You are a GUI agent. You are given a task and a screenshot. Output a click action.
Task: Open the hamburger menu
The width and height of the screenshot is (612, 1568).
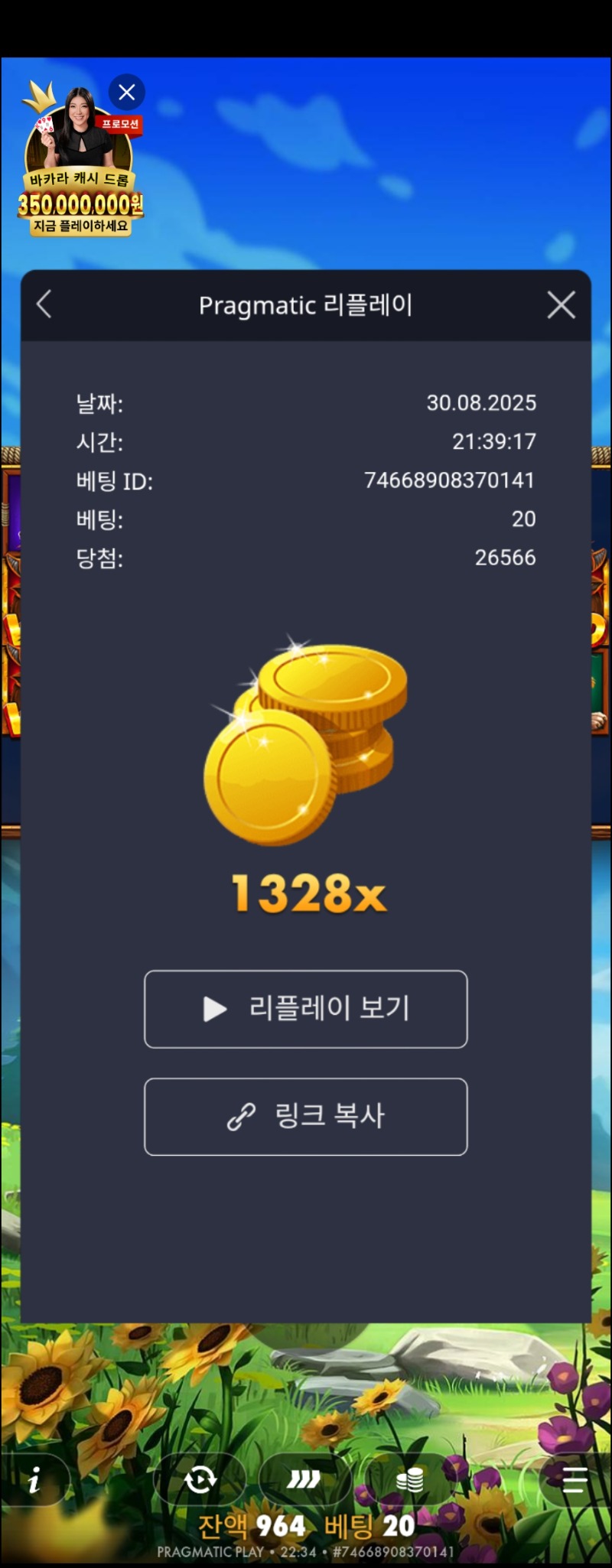(575, 1481)
